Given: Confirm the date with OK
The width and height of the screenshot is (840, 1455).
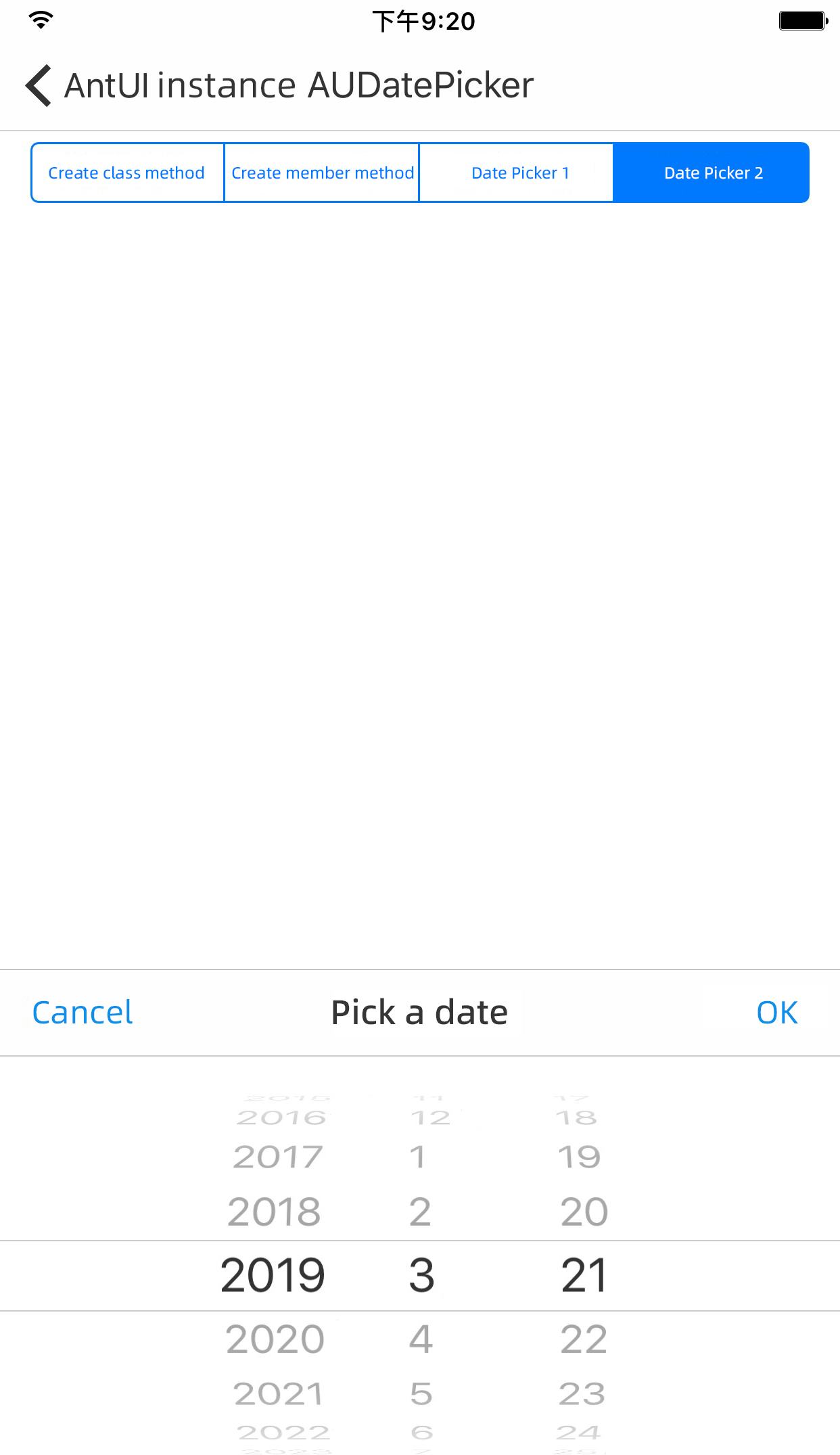Looking at the screenshot, I should [776, 1013].
